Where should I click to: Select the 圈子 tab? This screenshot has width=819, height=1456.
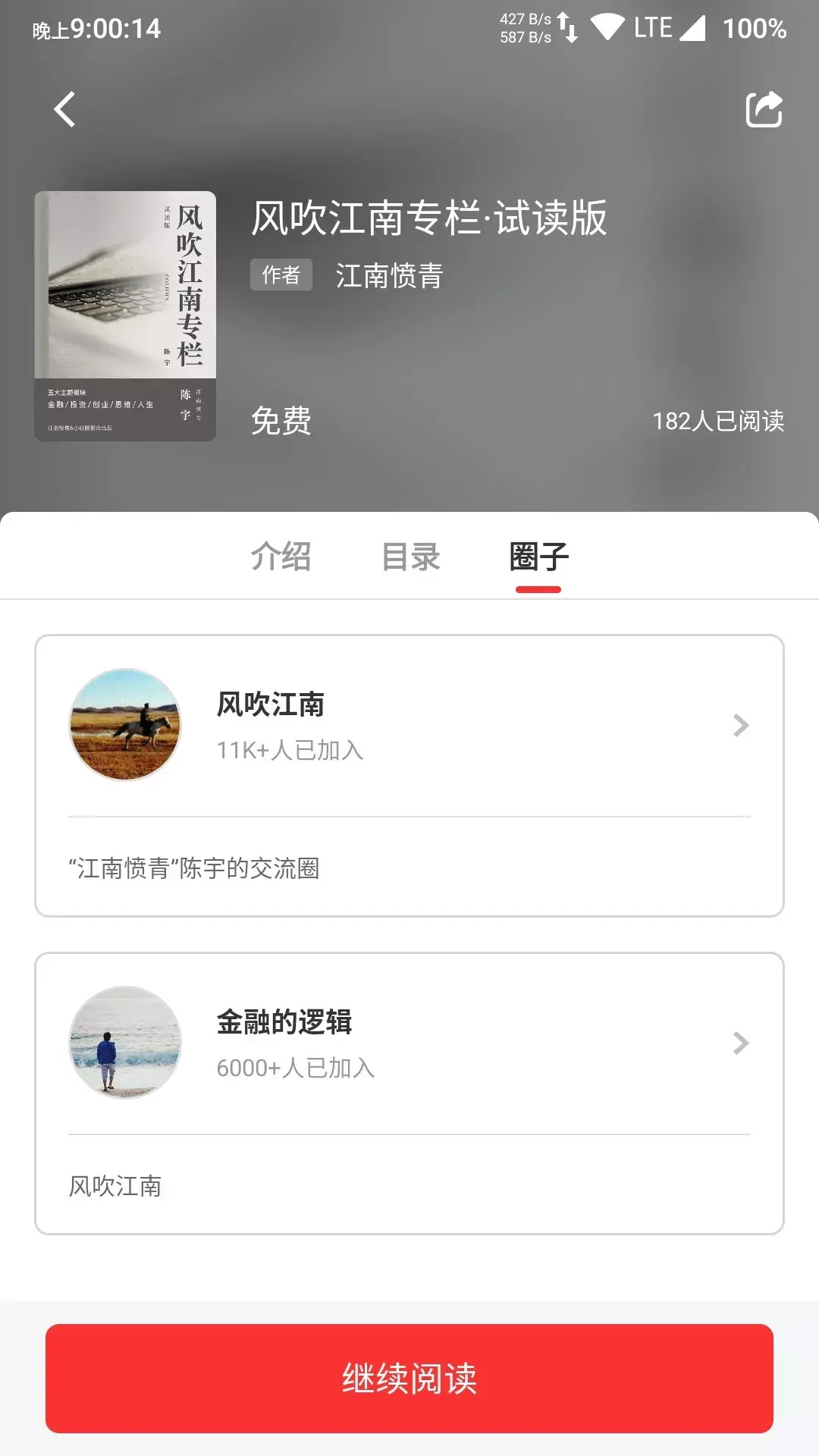(538, 557)
